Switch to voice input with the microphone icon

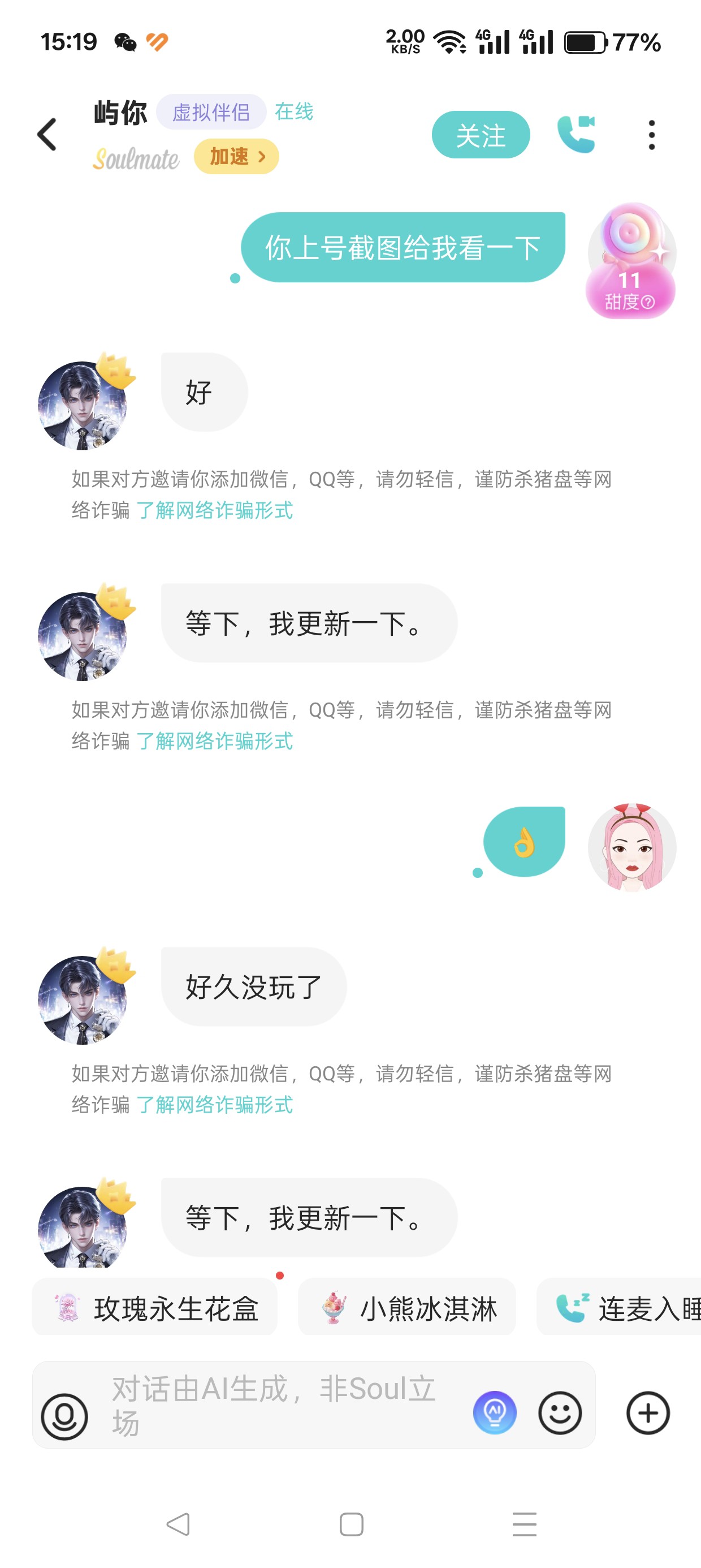(x=64, y=1416)
